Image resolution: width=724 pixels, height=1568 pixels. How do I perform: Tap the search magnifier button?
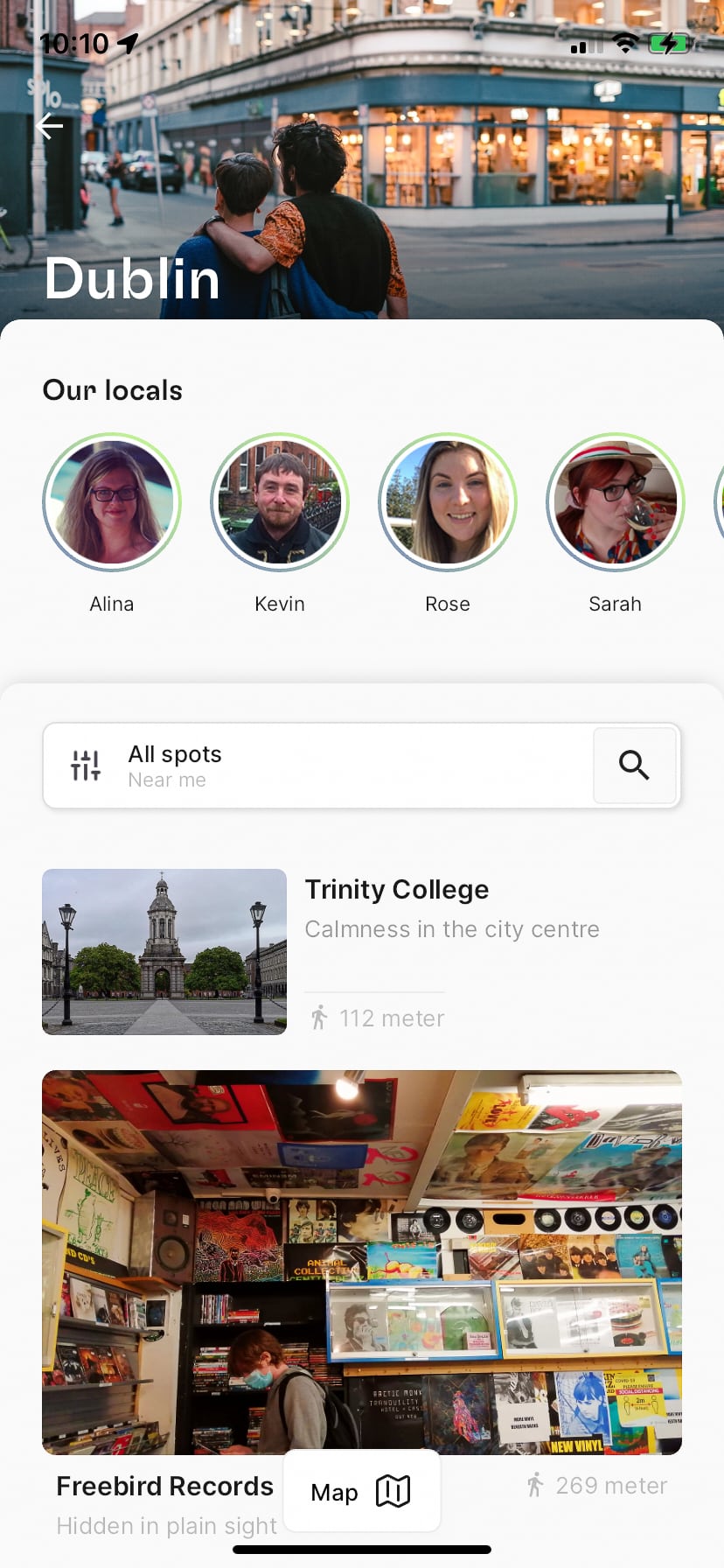(x=634, y=766)
